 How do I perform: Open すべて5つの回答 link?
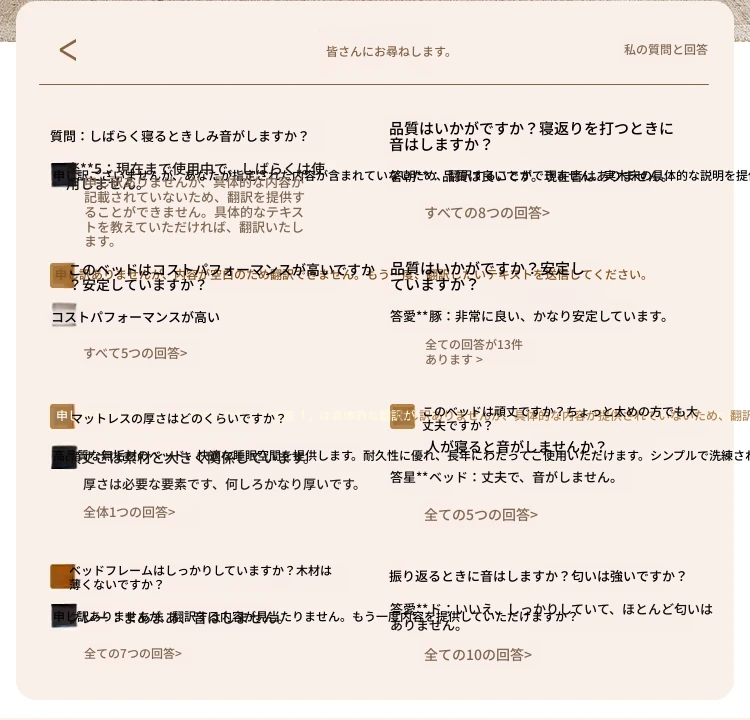point(135,353)
